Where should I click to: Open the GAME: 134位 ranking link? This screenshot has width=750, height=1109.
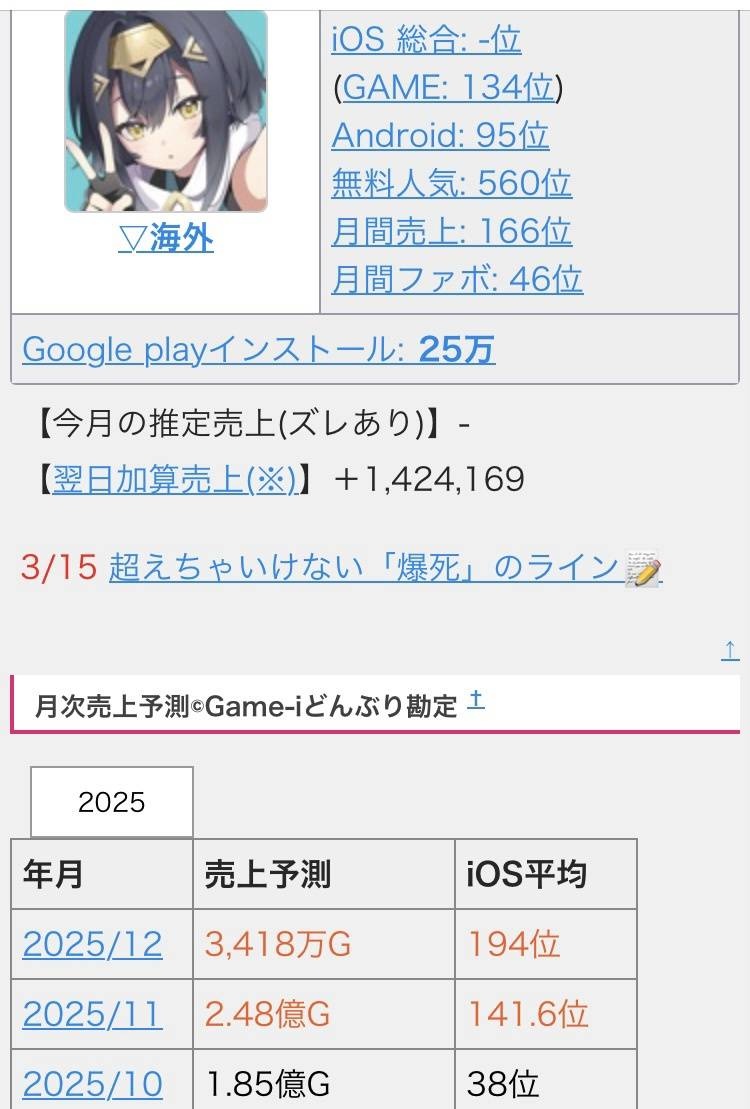pos(447,88)
